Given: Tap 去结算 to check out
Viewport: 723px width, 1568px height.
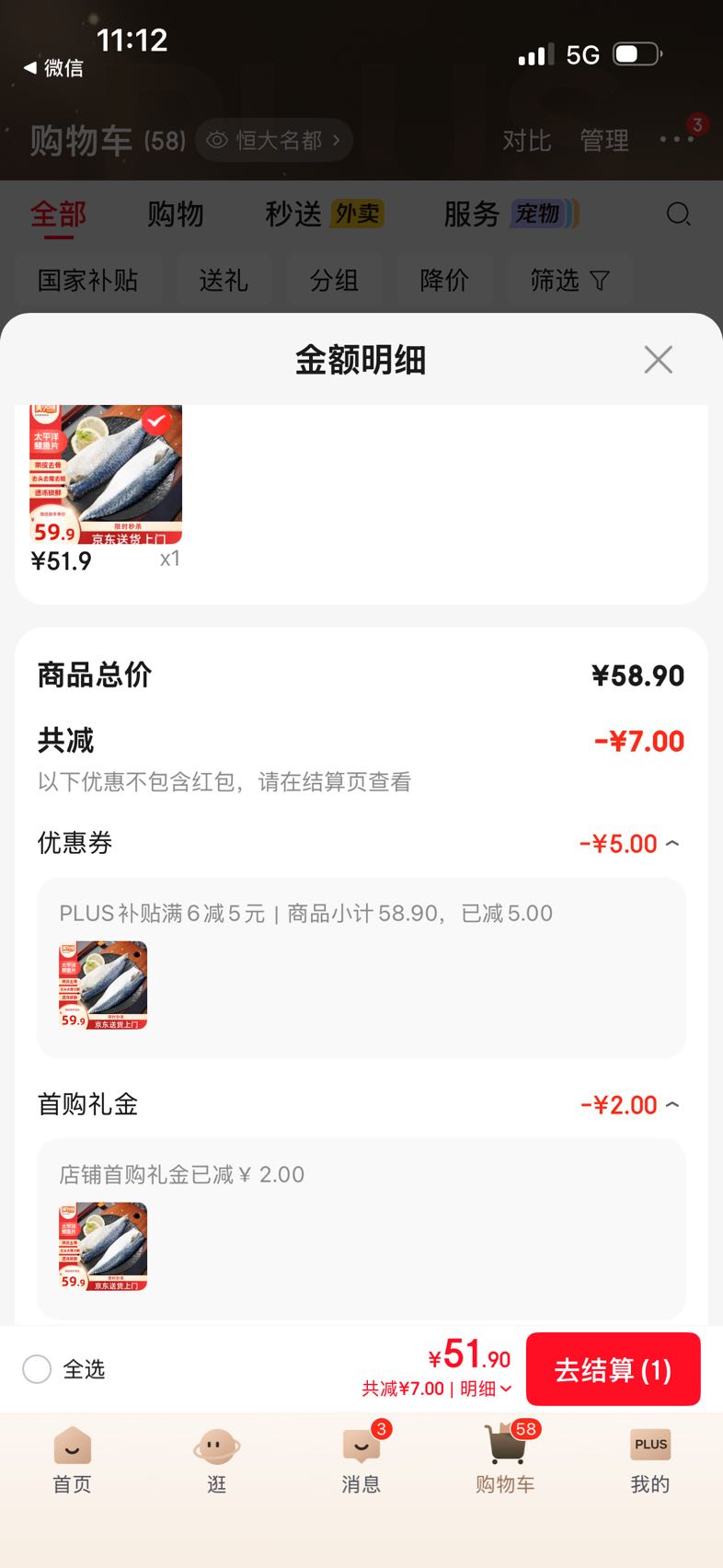Looking at the screenshot, I should [x=614, y=1369].
